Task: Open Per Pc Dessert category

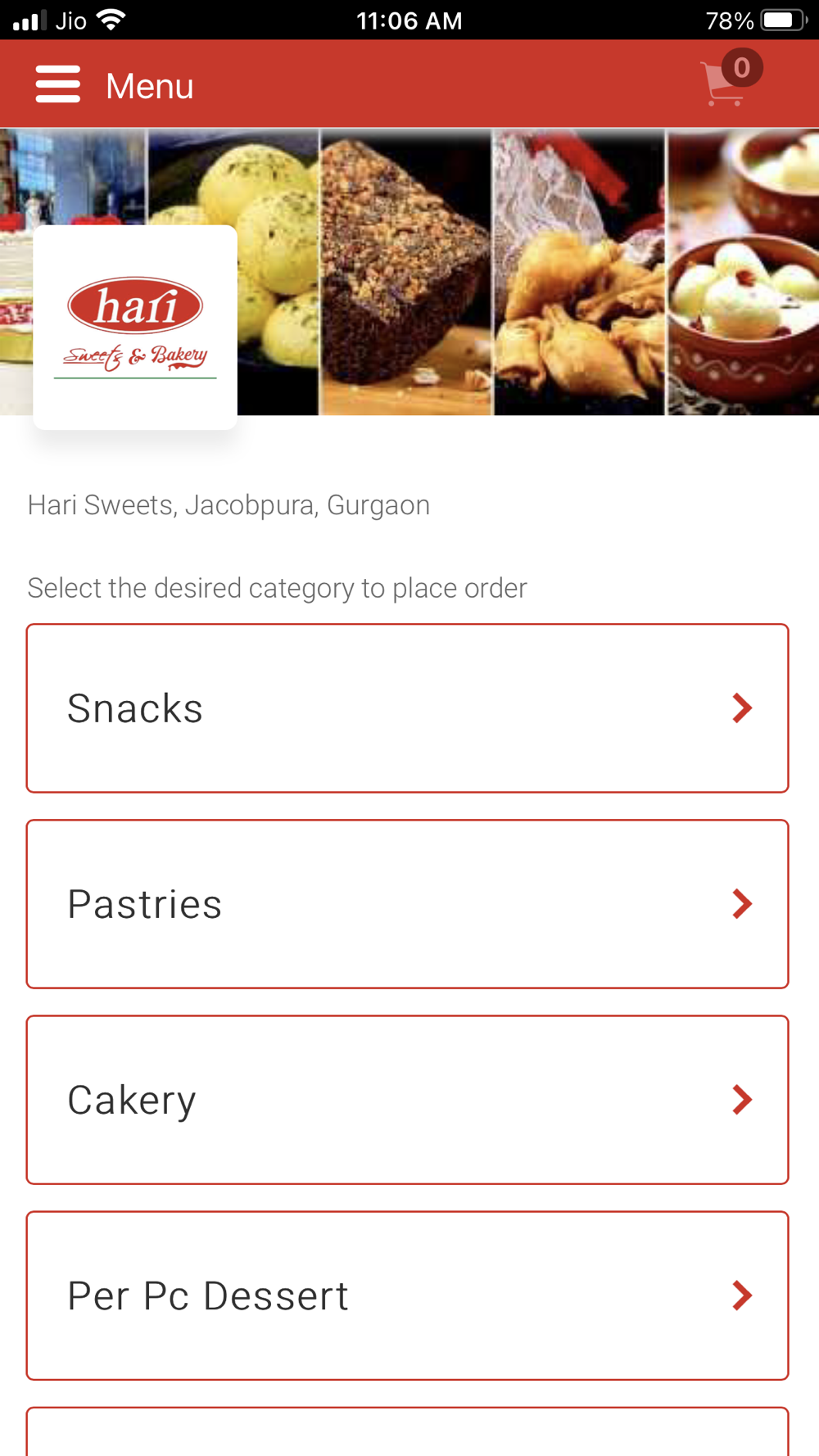Action: pos(407,1295)
